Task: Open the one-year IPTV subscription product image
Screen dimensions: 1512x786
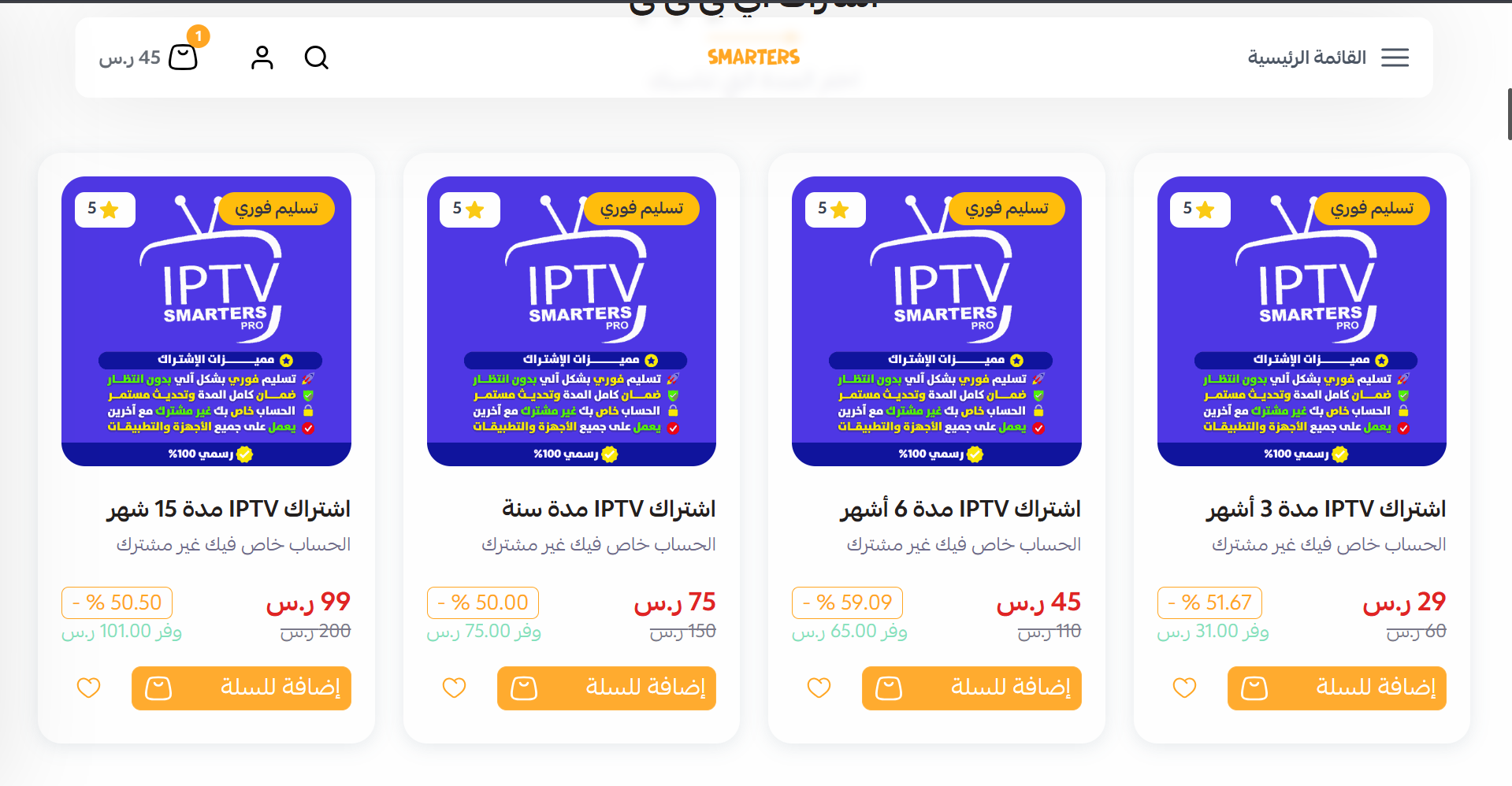Action: point(571,321)
